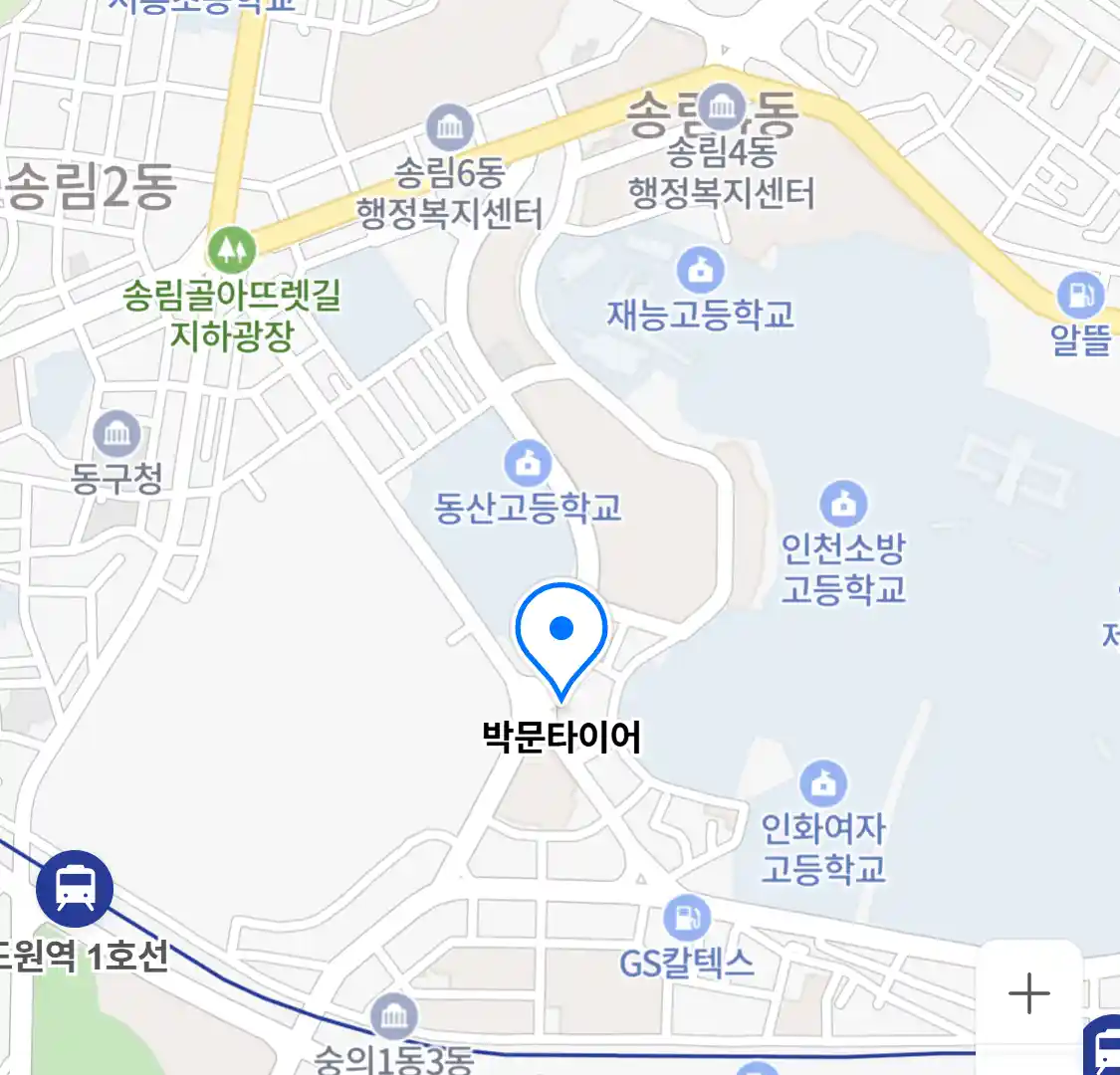
Task: Select the 송림6동 행정복지센터 marker
Action: point(450,127)
